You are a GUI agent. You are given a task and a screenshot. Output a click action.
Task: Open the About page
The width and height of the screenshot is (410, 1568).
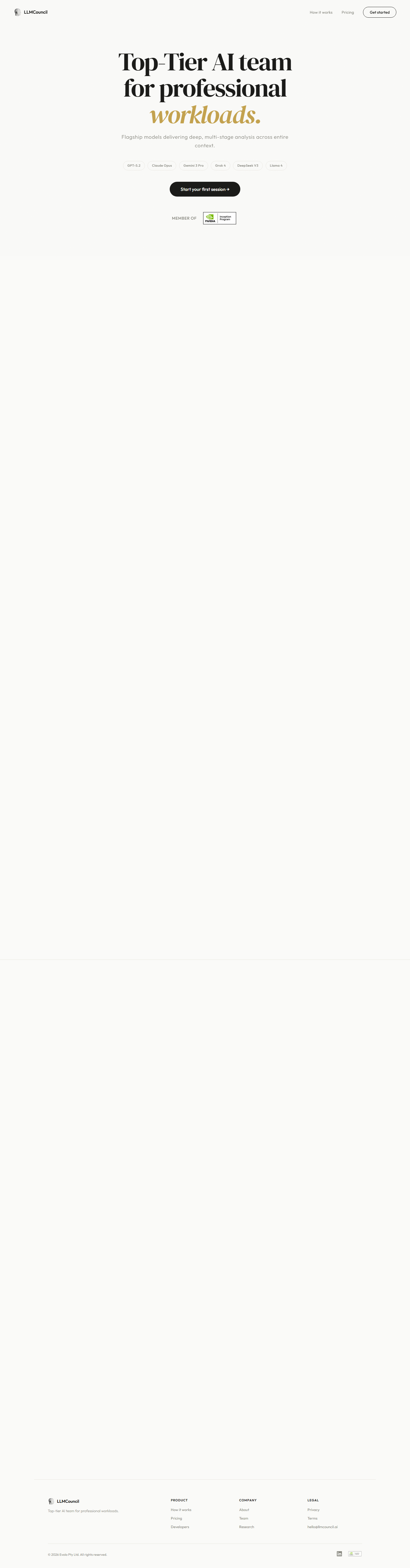244,1510
